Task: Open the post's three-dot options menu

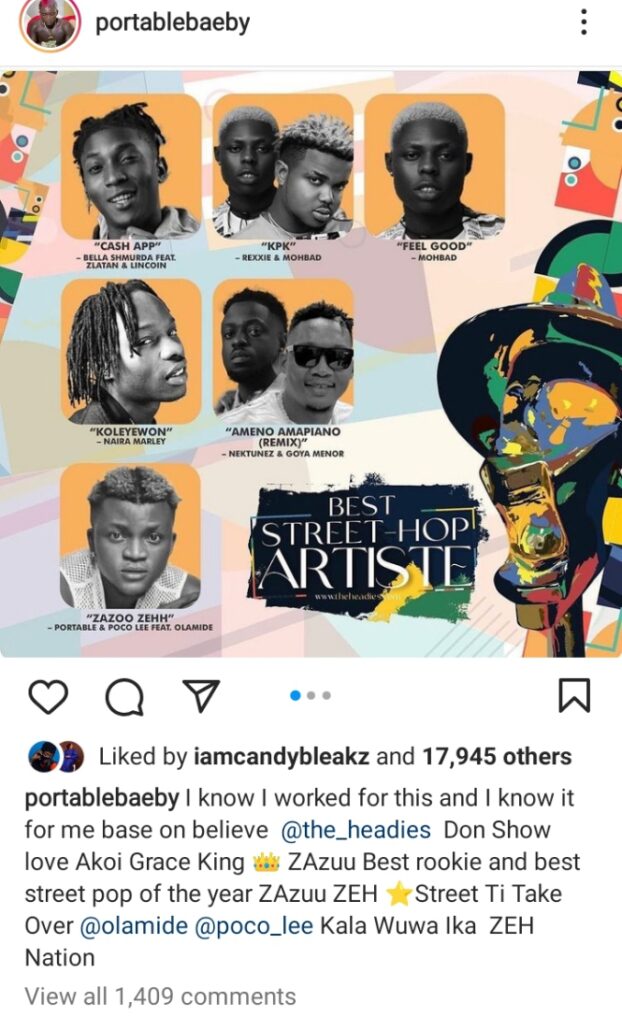Action: pyautogui.click(x=584, y=21)
